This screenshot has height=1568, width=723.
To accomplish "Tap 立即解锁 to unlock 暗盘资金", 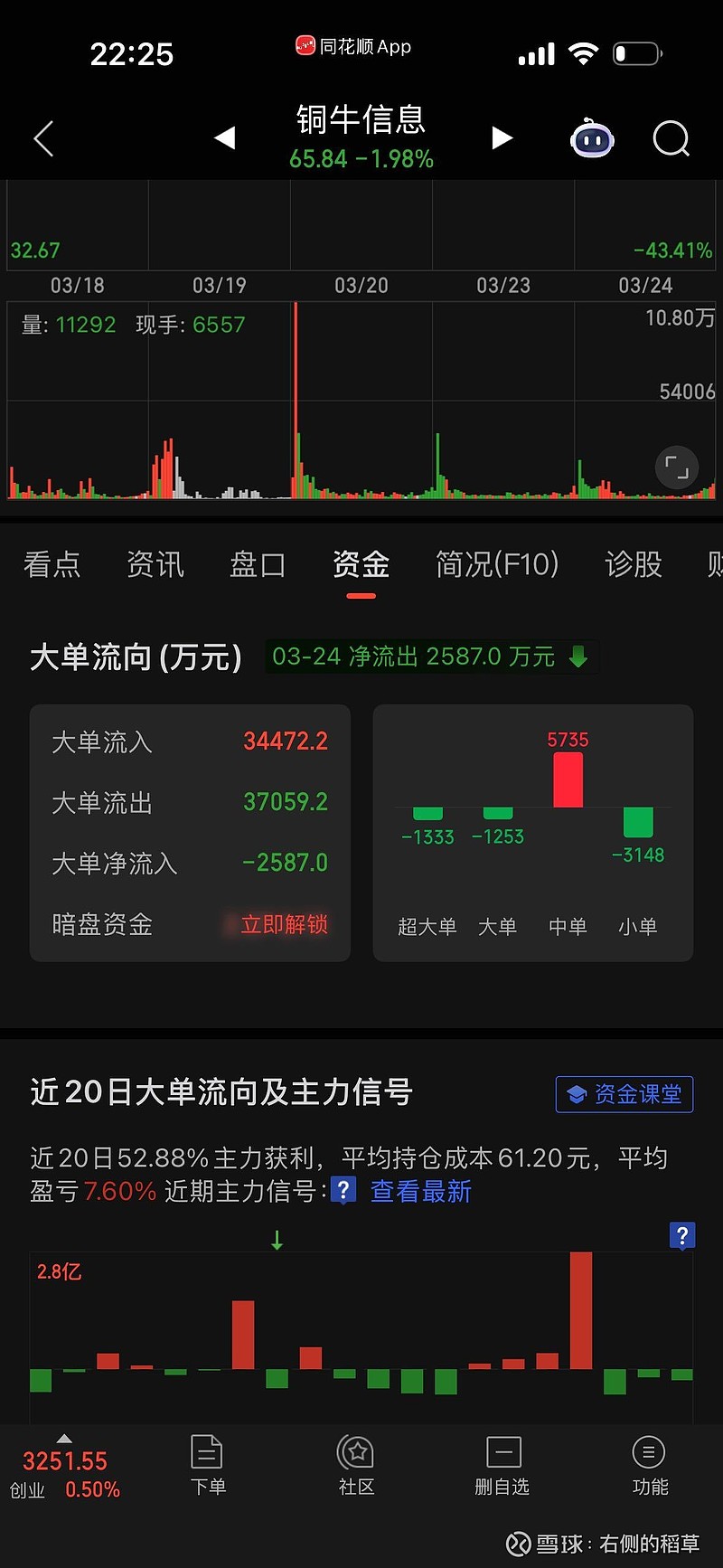I will pyautogui.click(x=283, y=924).
